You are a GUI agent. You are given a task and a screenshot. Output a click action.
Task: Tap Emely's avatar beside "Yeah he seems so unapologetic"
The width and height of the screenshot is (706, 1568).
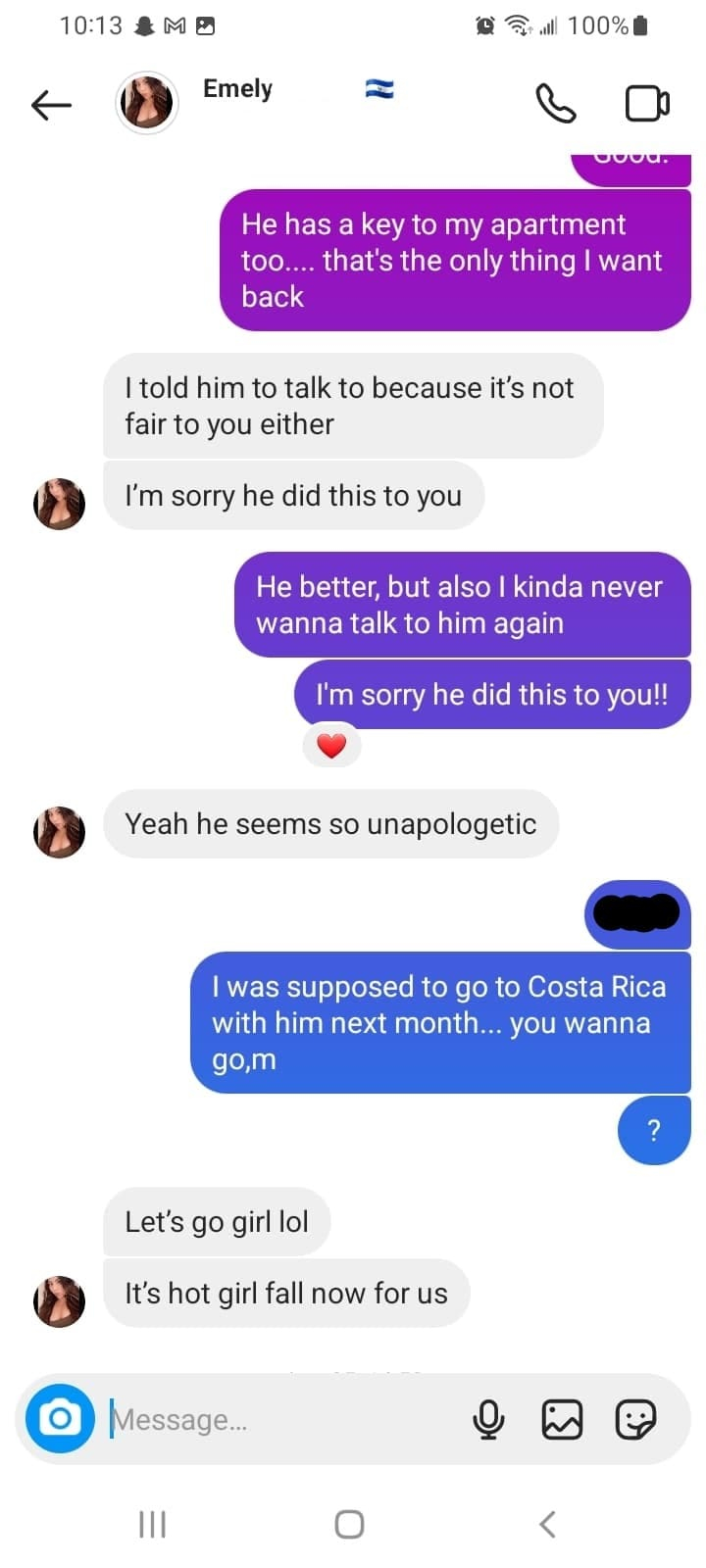point(60,832)
